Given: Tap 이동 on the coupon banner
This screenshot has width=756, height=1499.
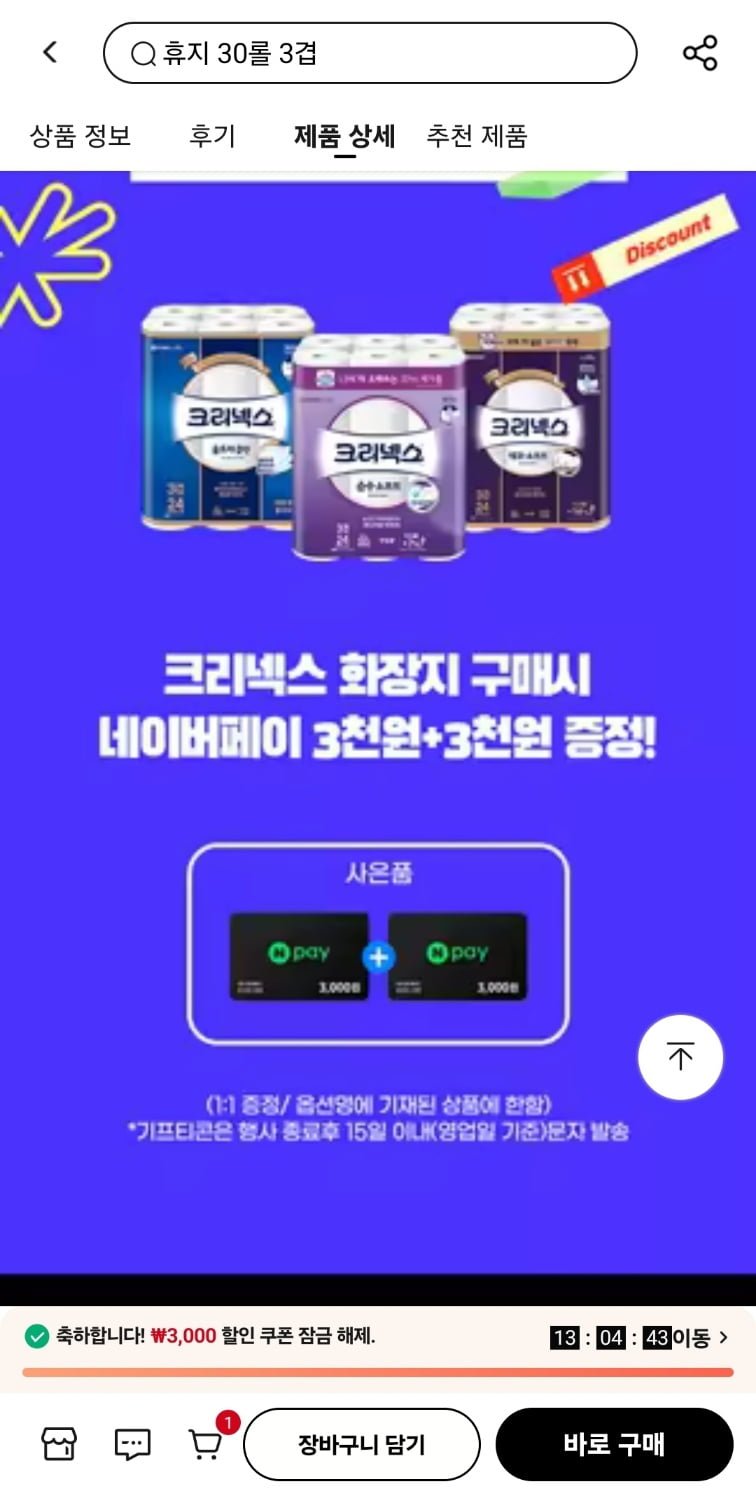Looking at the screenshot, I should pos(700,1337).
